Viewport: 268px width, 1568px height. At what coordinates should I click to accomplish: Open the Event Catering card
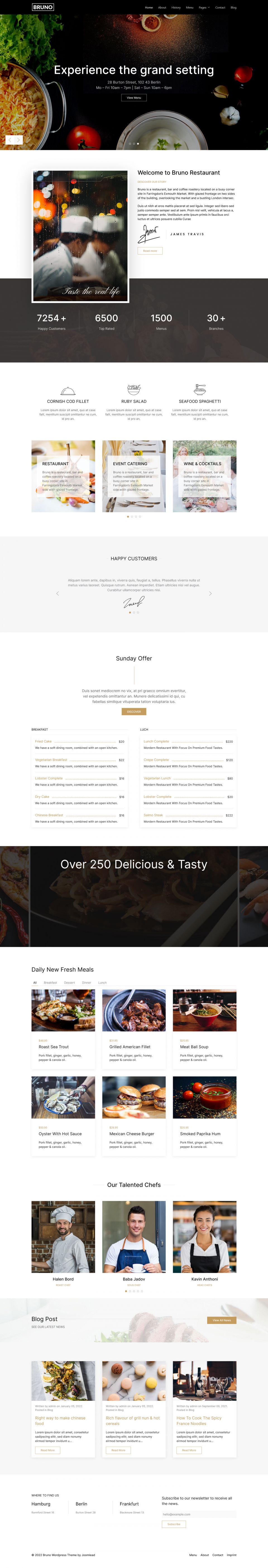click(134, 476)
